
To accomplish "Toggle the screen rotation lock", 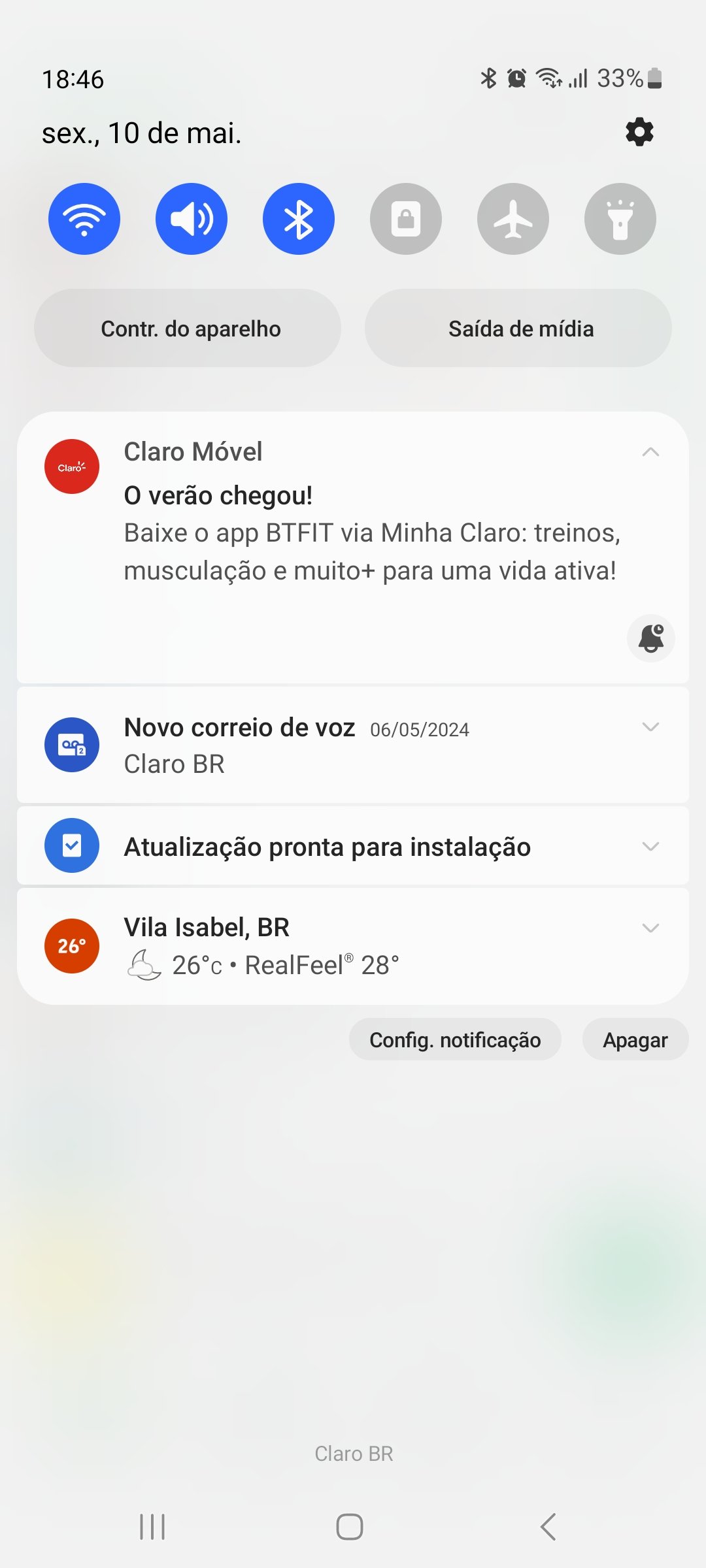I will (x=406, y=219).
